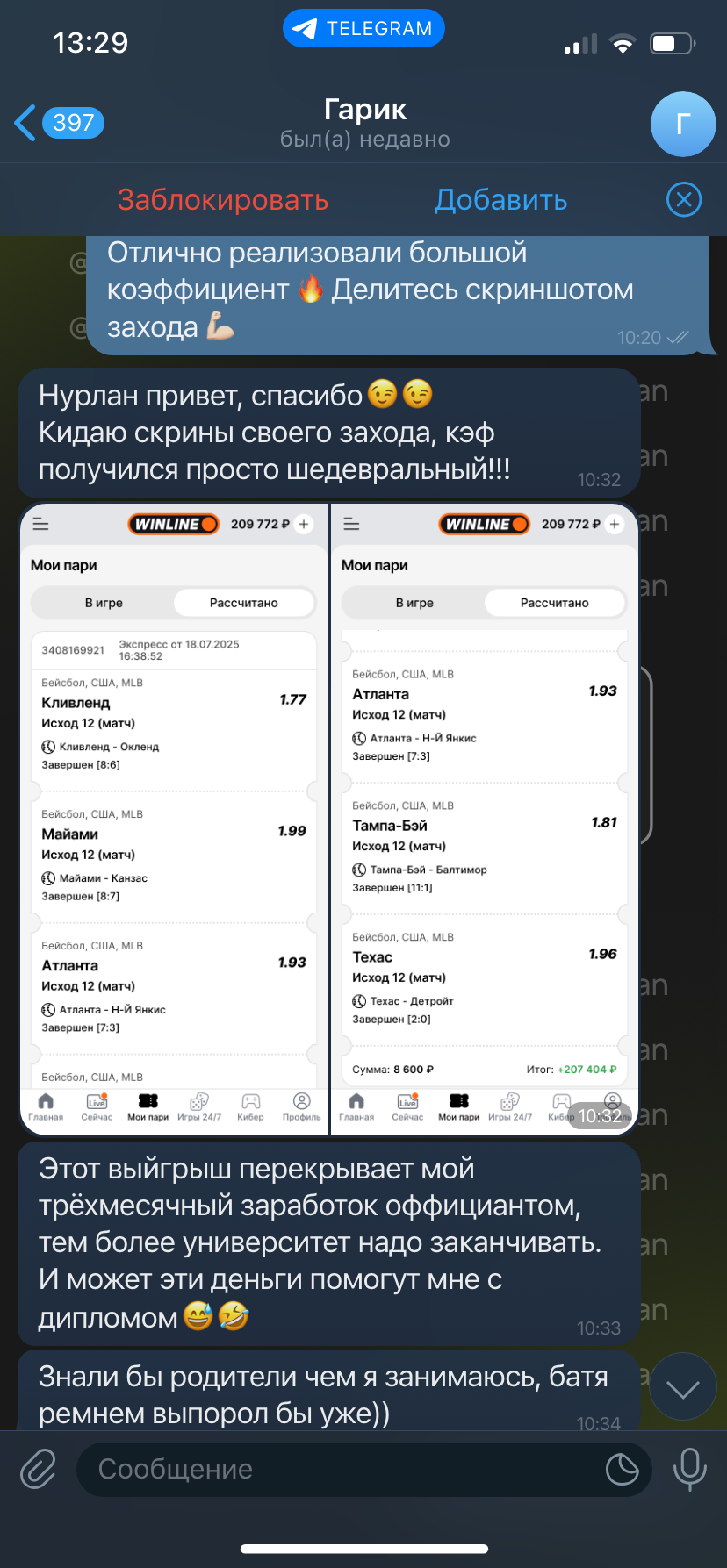The height and width of the screenshot is (1568, 727).
Task: Open the right Winline screenshot image
Action: tap(484, 819)
